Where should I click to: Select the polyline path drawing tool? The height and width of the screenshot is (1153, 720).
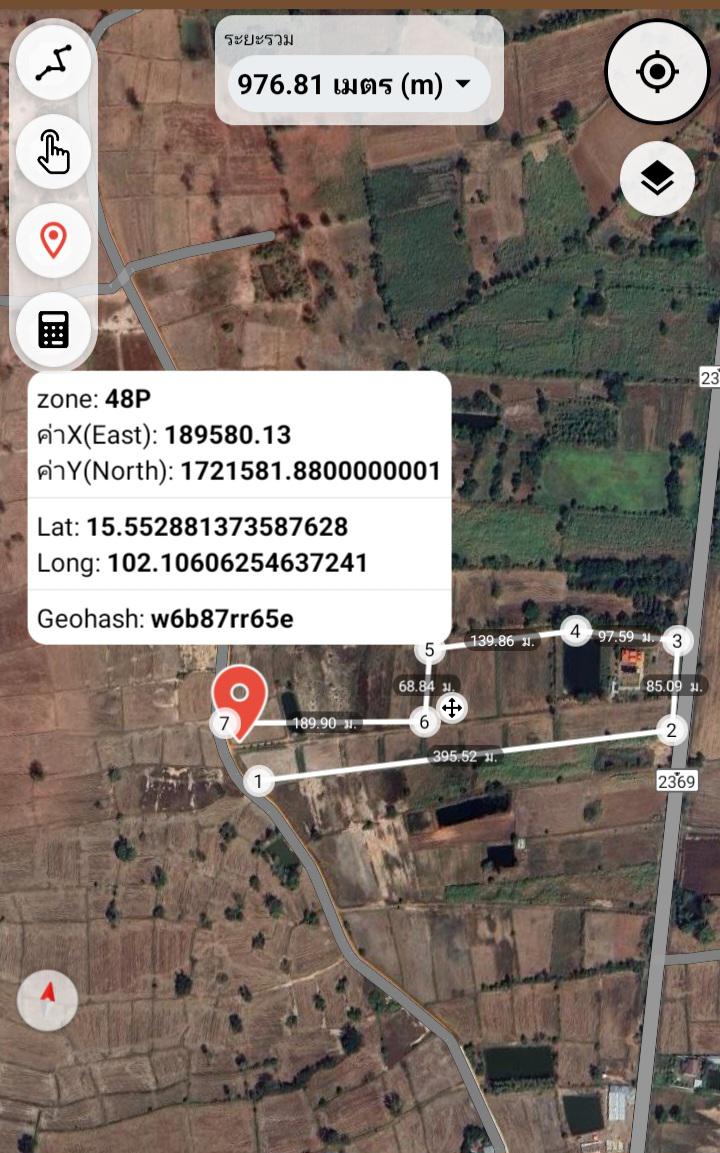point(53,63)
